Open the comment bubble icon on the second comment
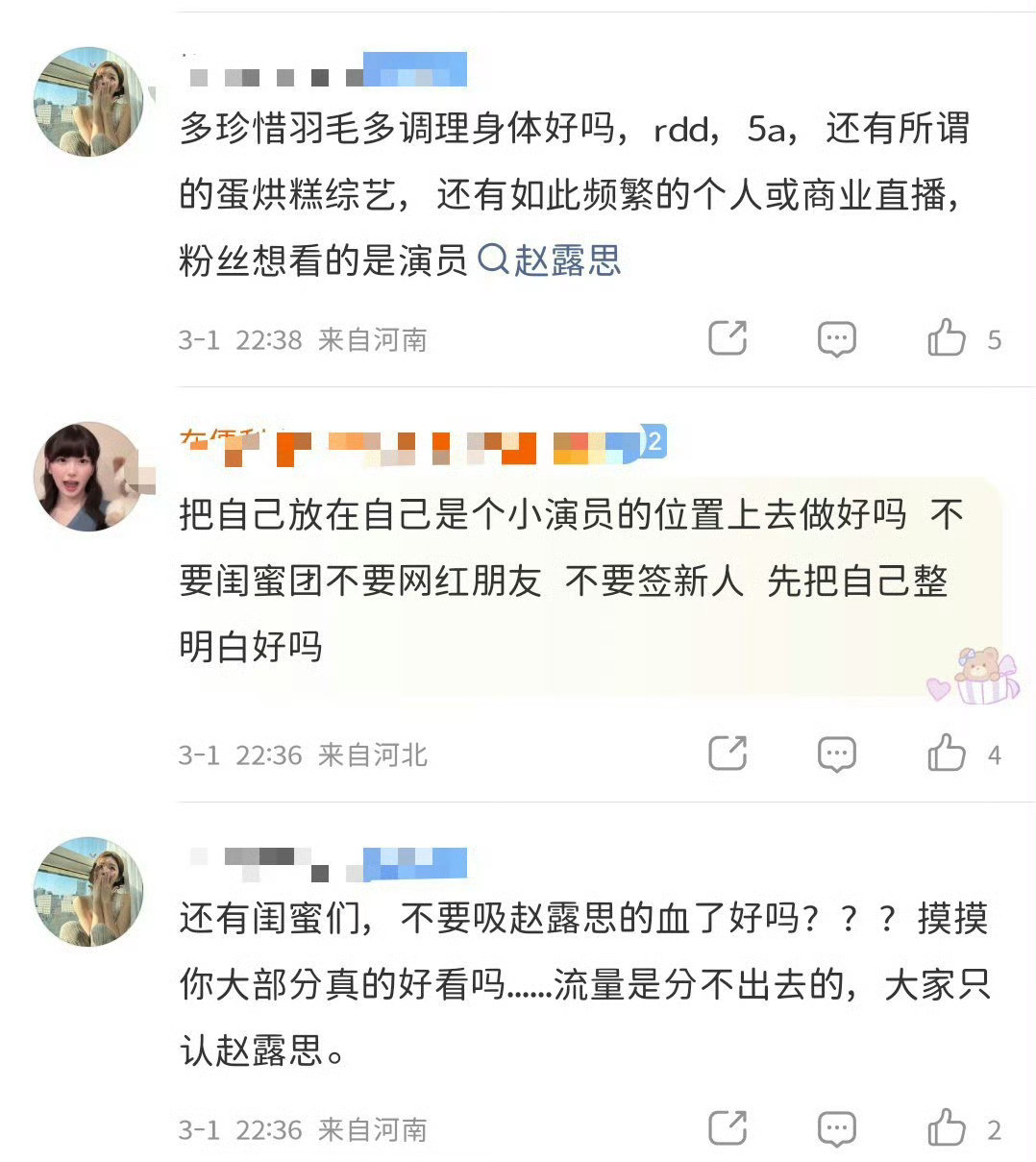Screen dimensions: 1036x1162 (836, 754)
